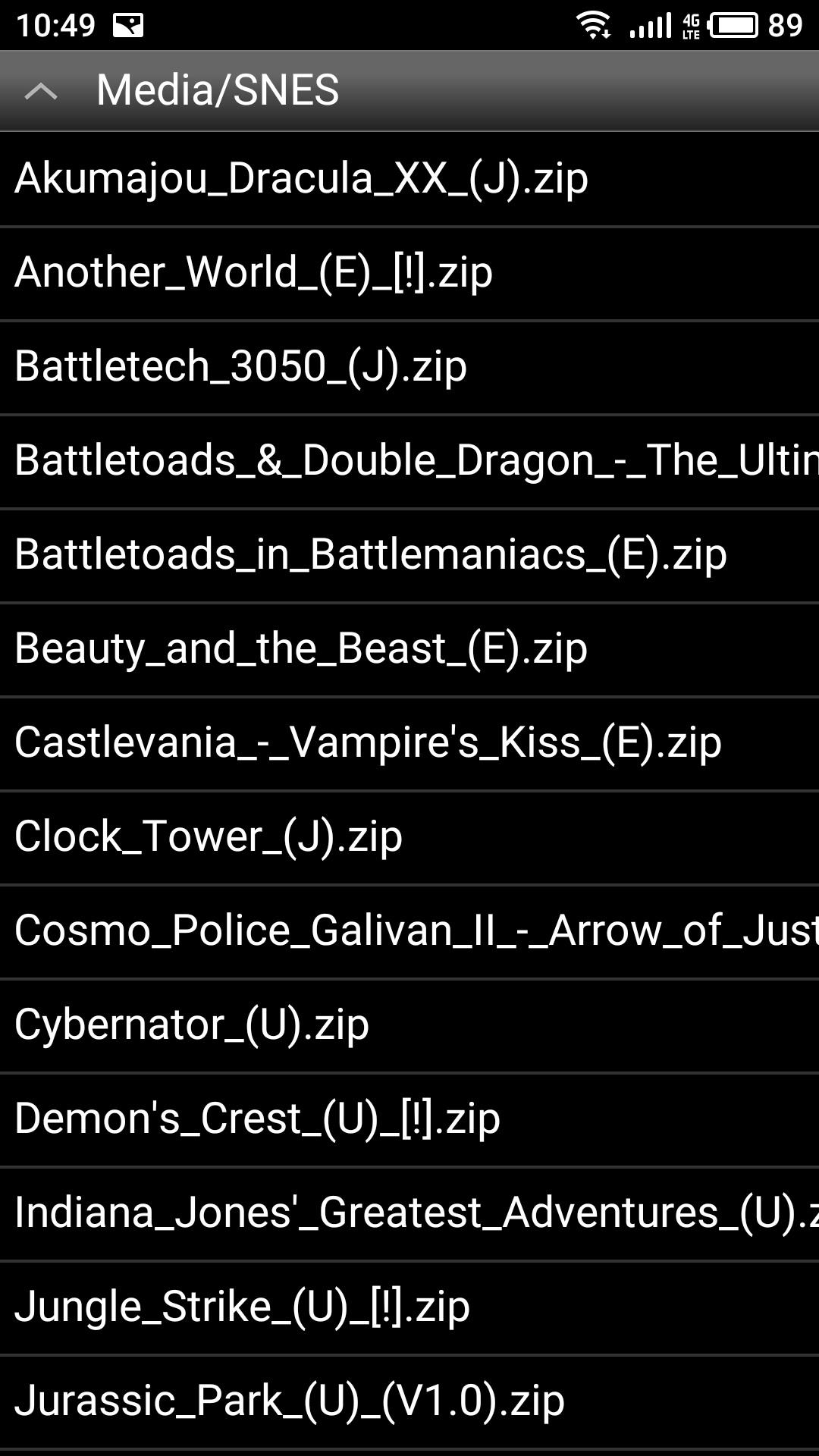The height and width of the screenshot is (1456, 819).
Task: Open Demon's_Crest_(U)_[!].zip
Action: coord(409,1120)
